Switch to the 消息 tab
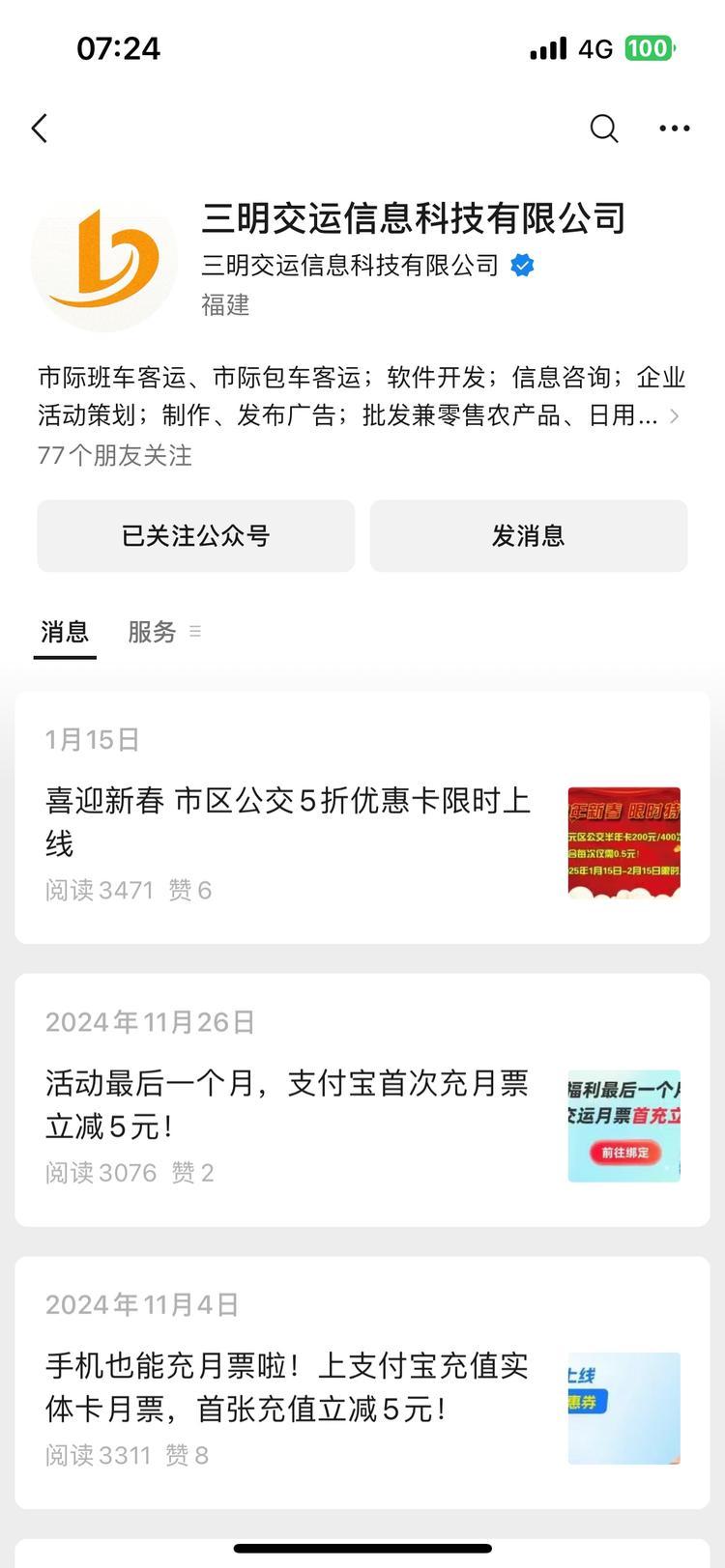The image size is (725, 1568). [x=65, y=632]
